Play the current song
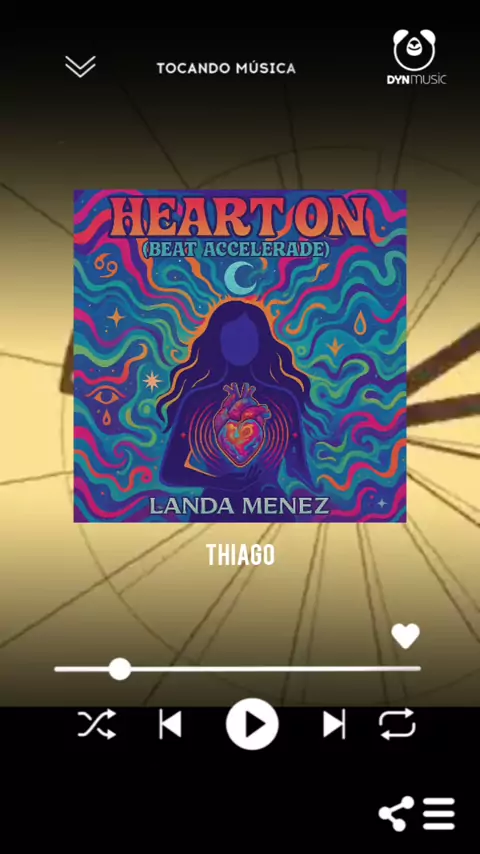 point(252,724)
